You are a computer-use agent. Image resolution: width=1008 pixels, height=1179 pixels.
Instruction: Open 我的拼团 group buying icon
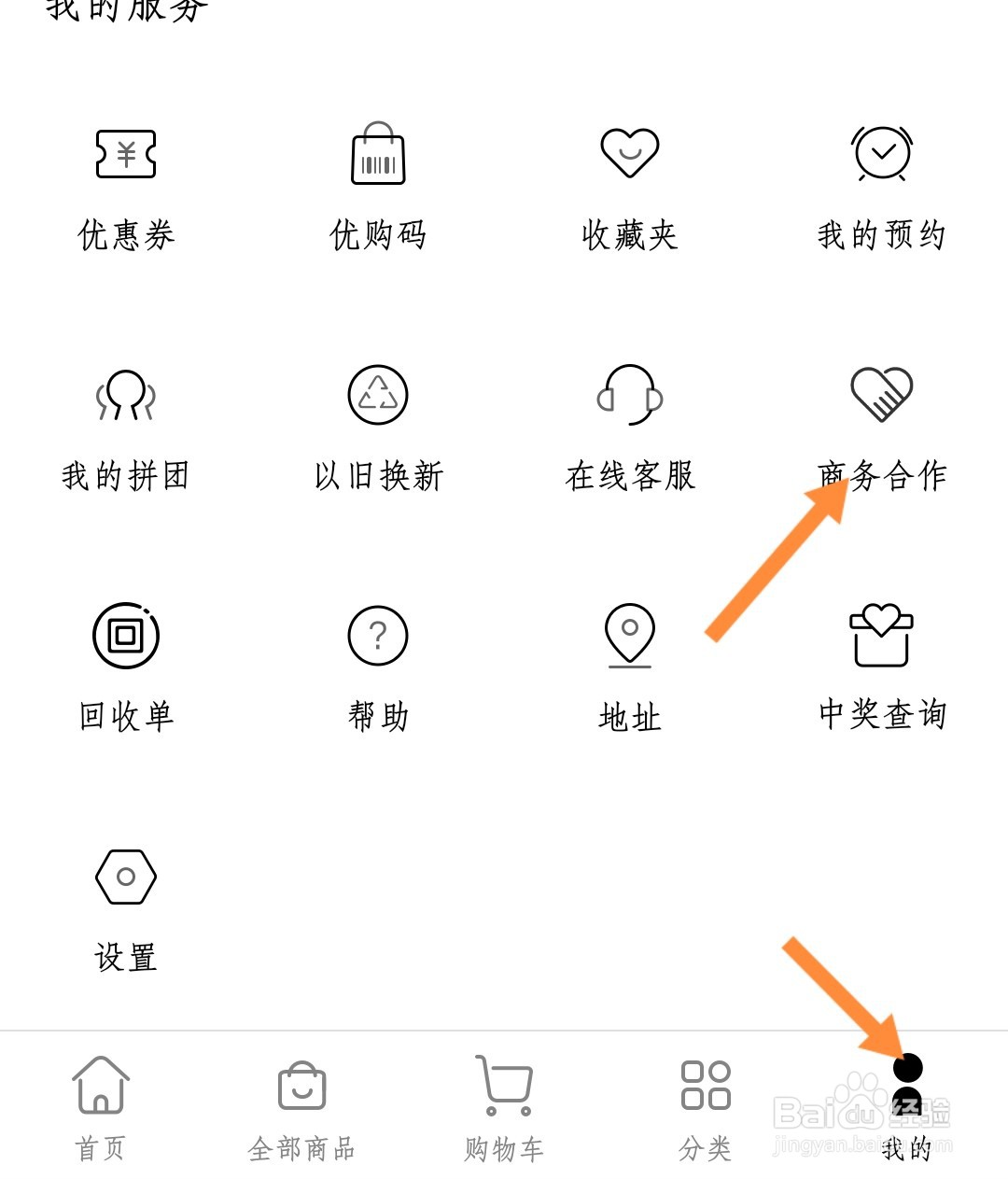coord(125,396)
